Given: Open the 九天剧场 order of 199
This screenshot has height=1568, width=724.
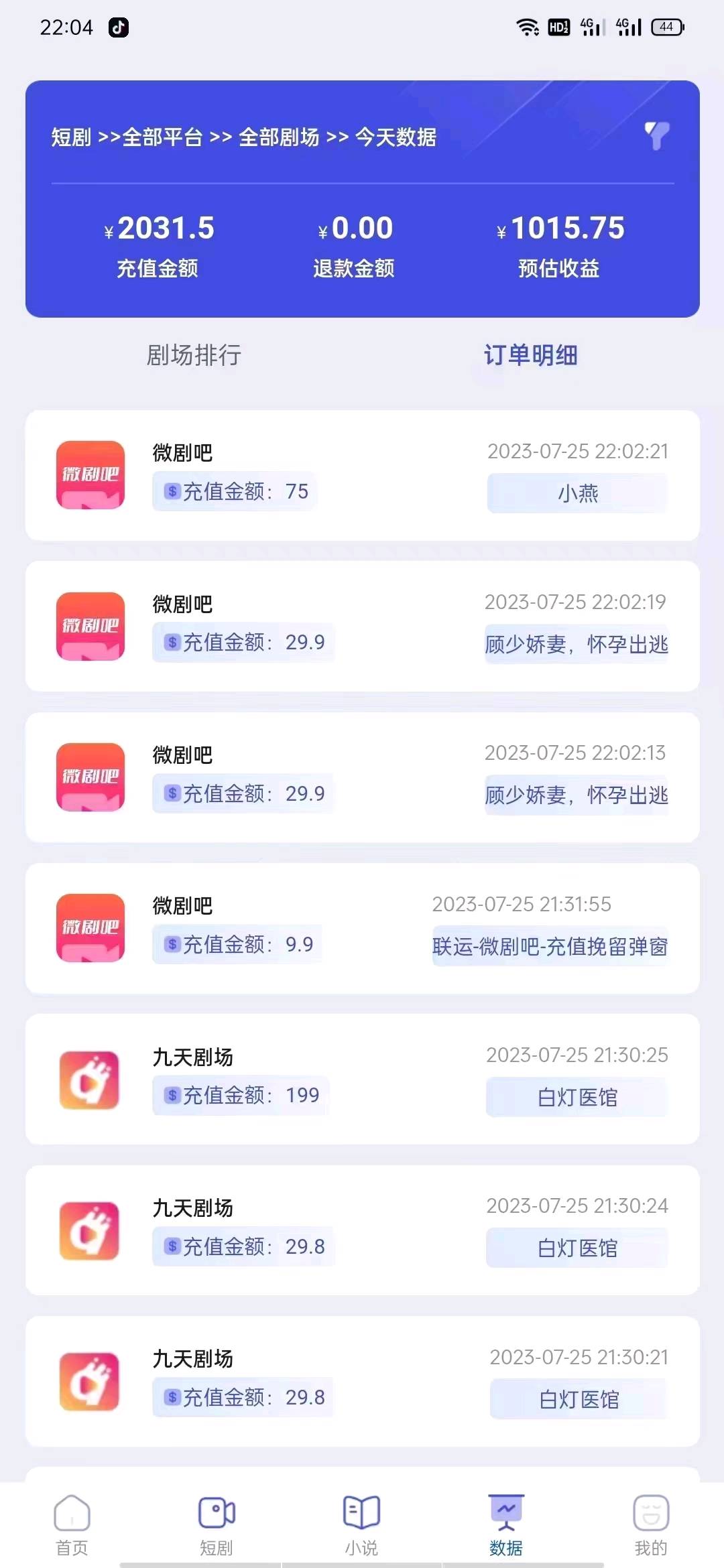Looking at the screenshot, I should coord(362,1079).
